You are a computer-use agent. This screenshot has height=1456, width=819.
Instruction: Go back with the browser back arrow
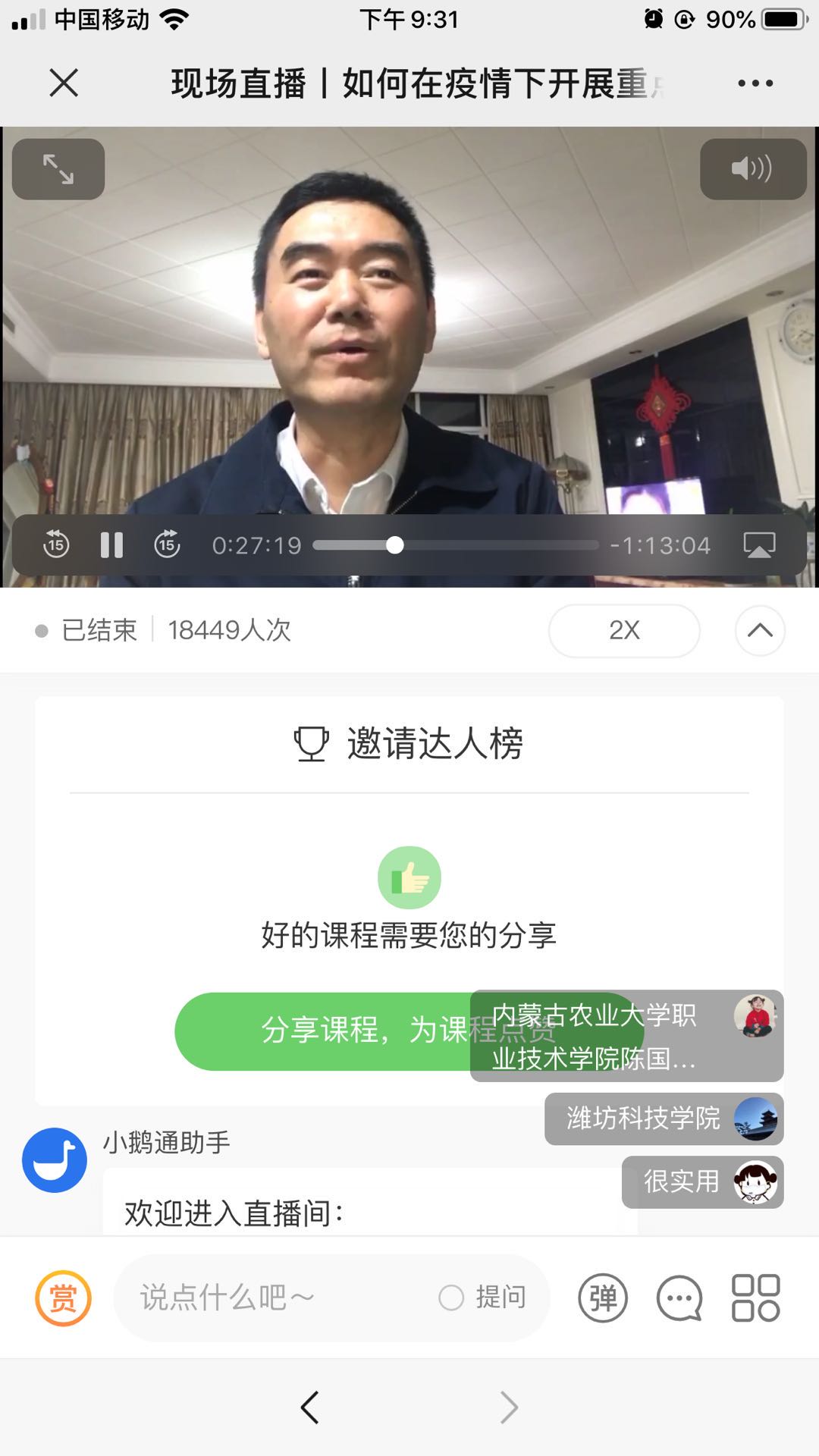coord(309,1407)
